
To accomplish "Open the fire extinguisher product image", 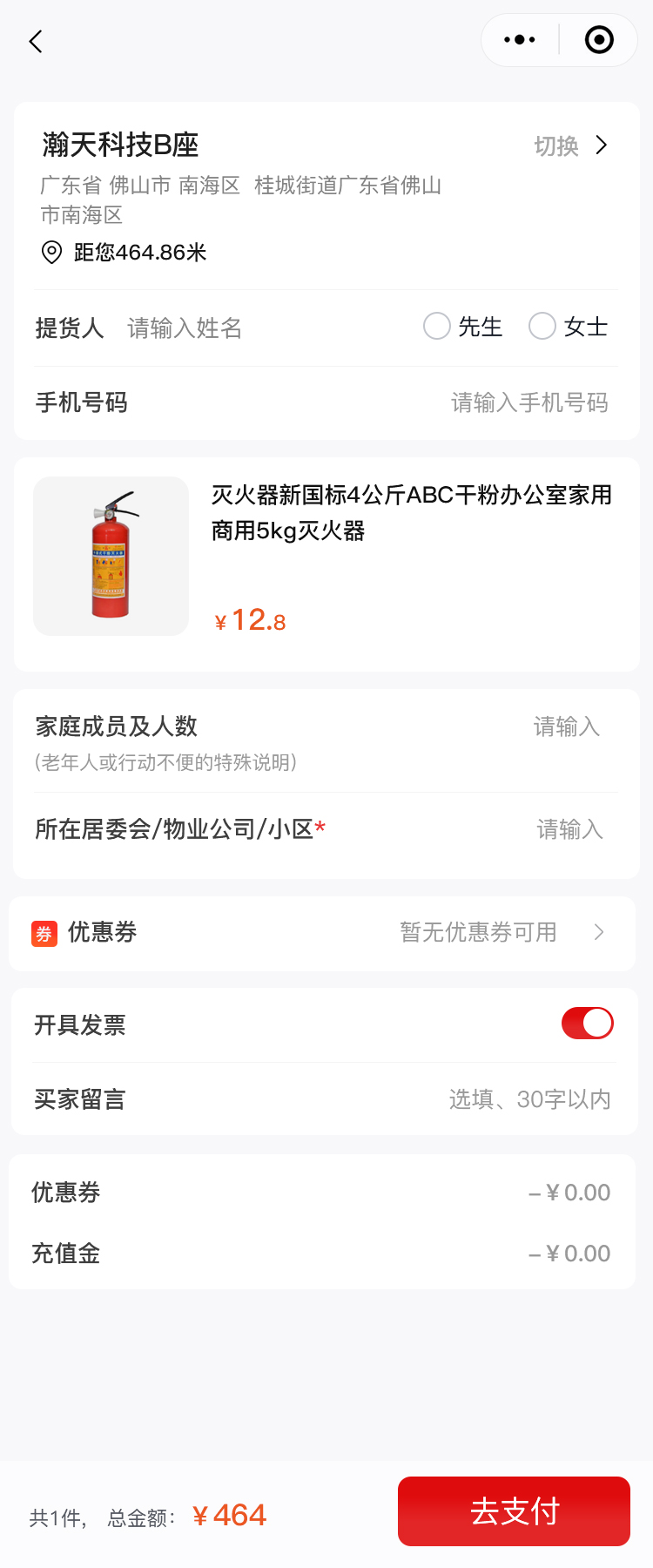I will tap(111, 556).
